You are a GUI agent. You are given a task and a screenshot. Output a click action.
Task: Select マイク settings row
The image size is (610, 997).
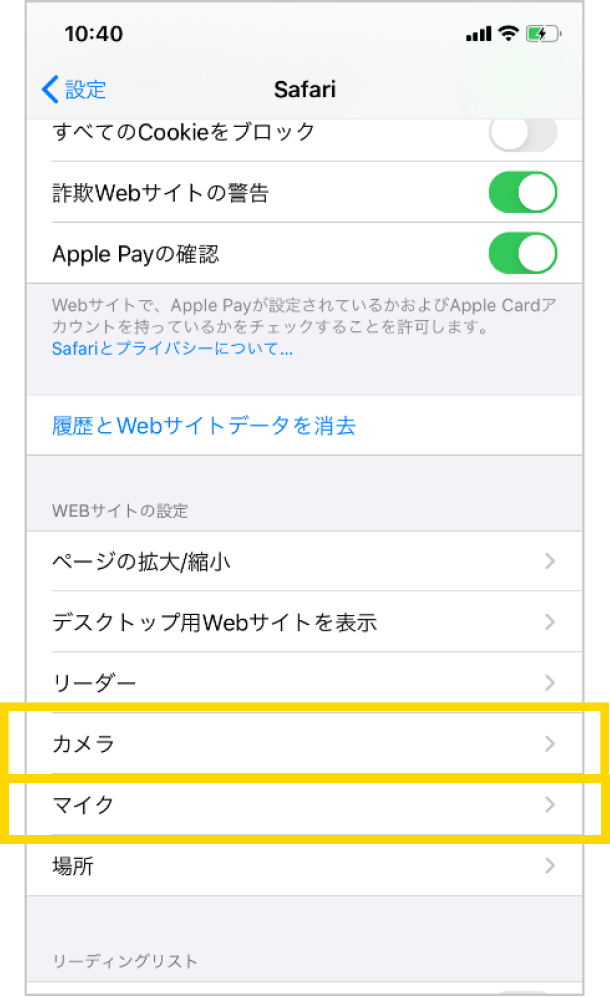click(305, 804)
